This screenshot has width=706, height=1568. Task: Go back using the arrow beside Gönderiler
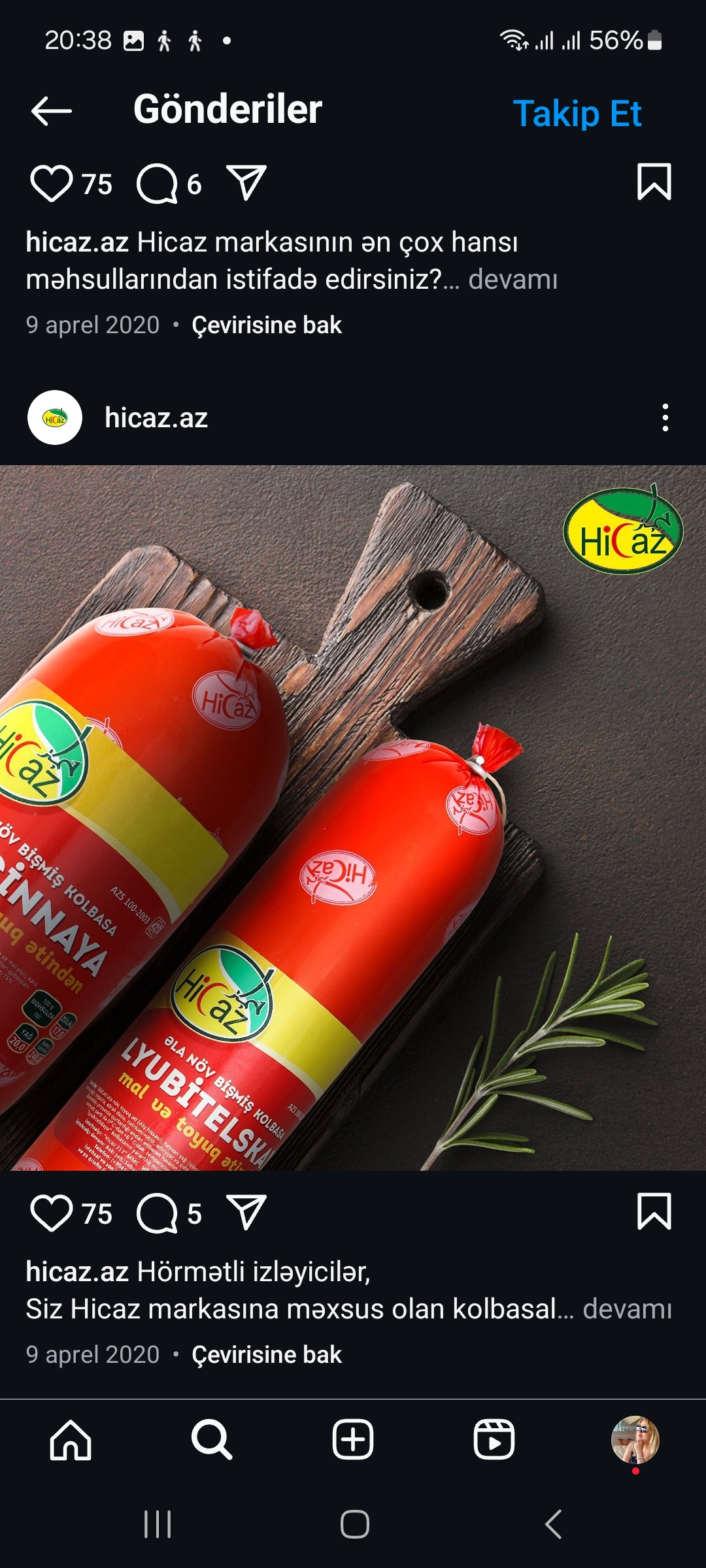52,111
